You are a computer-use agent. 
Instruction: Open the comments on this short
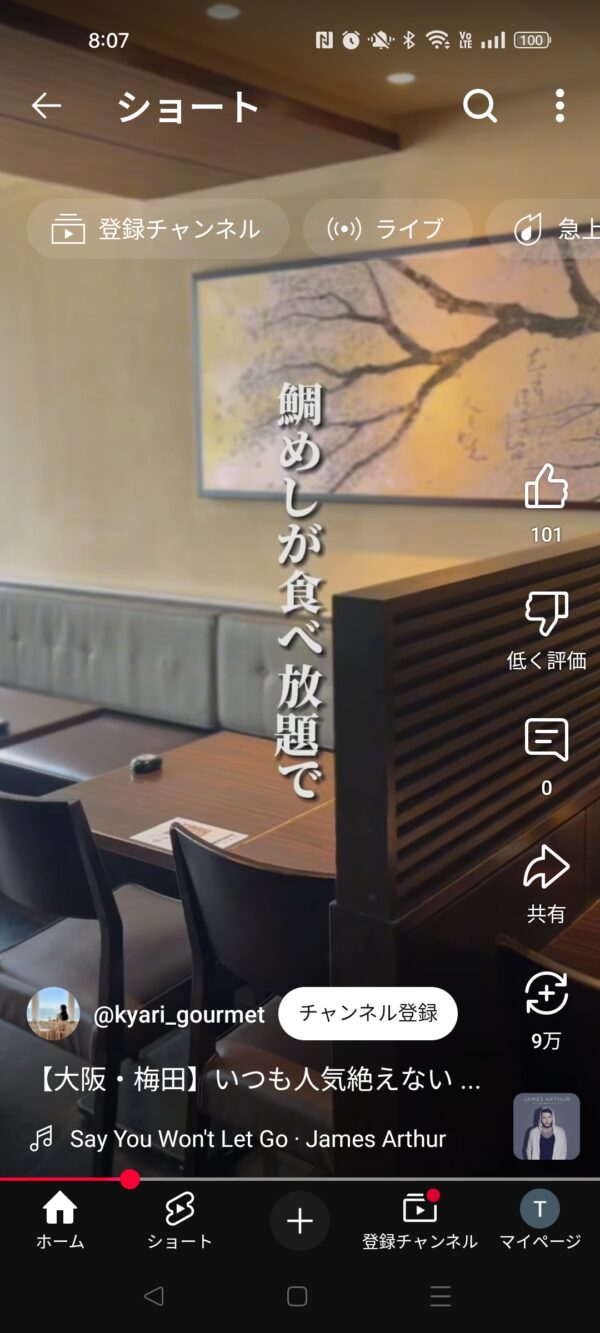click(x=546, y=741)
